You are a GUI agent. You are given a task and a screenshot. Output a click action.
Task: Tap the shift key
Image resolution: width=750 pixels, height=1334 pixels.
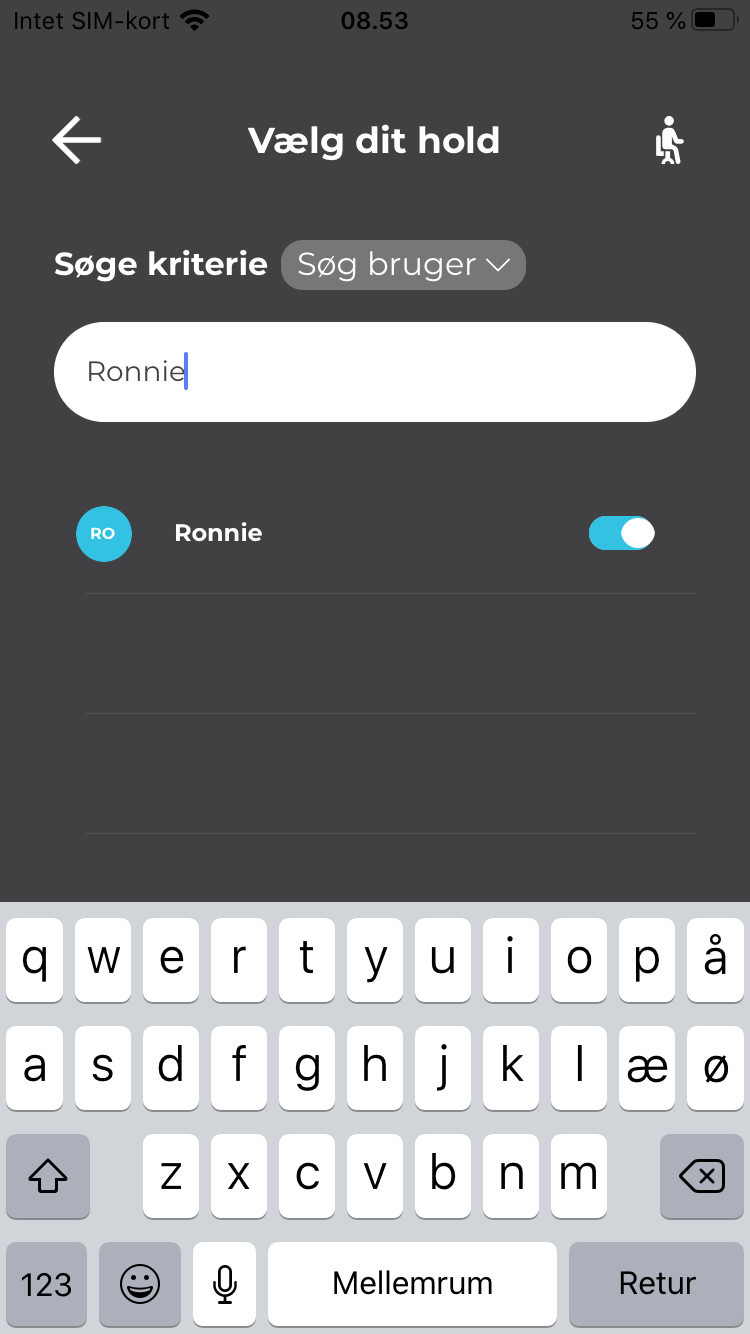48,1176
